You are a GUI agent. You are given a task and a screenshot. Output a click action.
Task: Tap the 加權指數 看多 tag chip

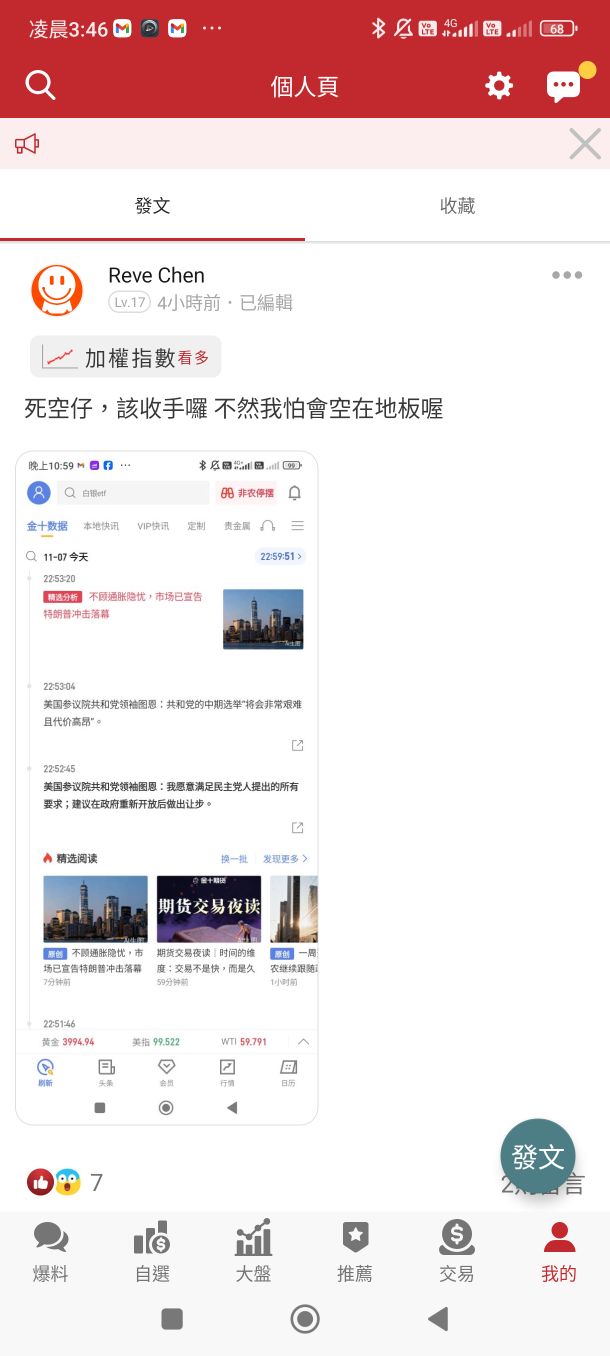(x=126, y=357)
